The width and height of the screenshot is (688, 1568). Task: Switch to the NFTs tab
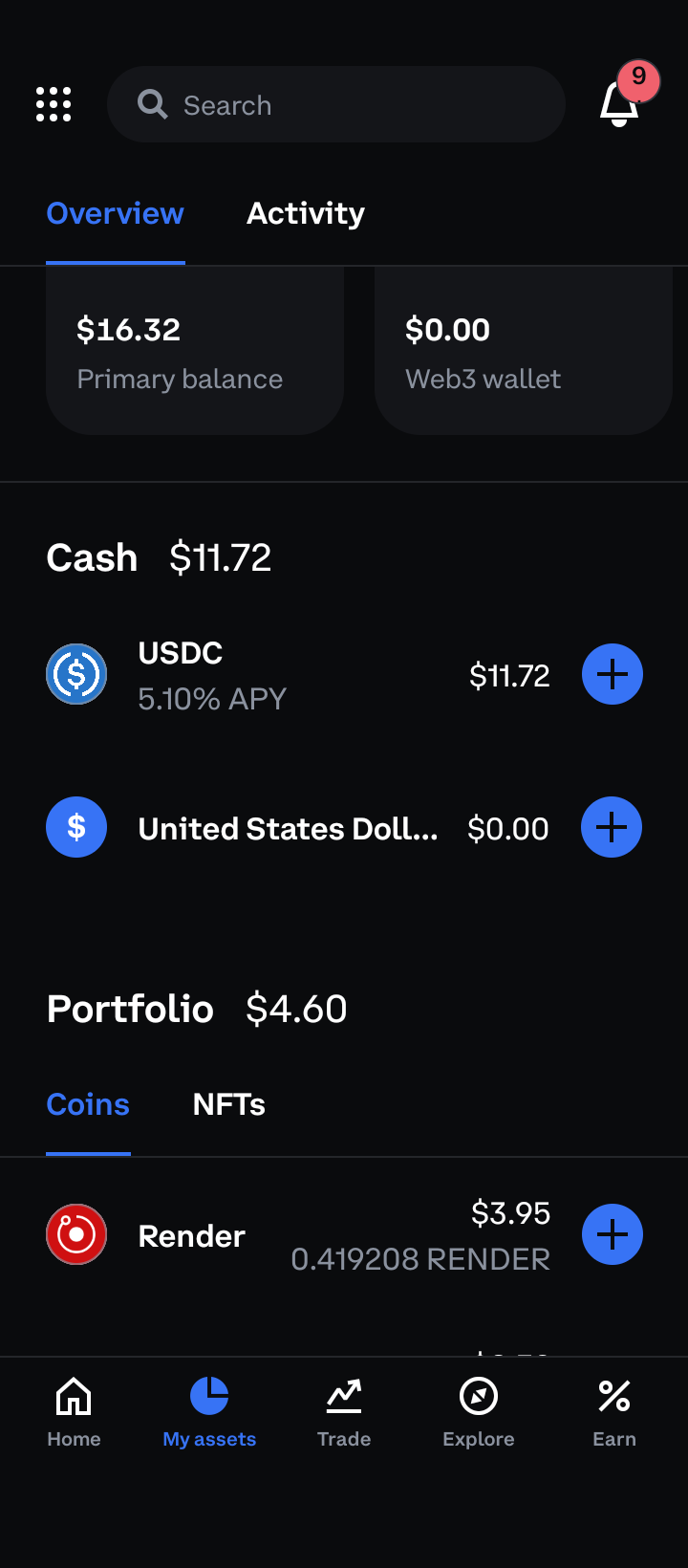(229, 1104)
